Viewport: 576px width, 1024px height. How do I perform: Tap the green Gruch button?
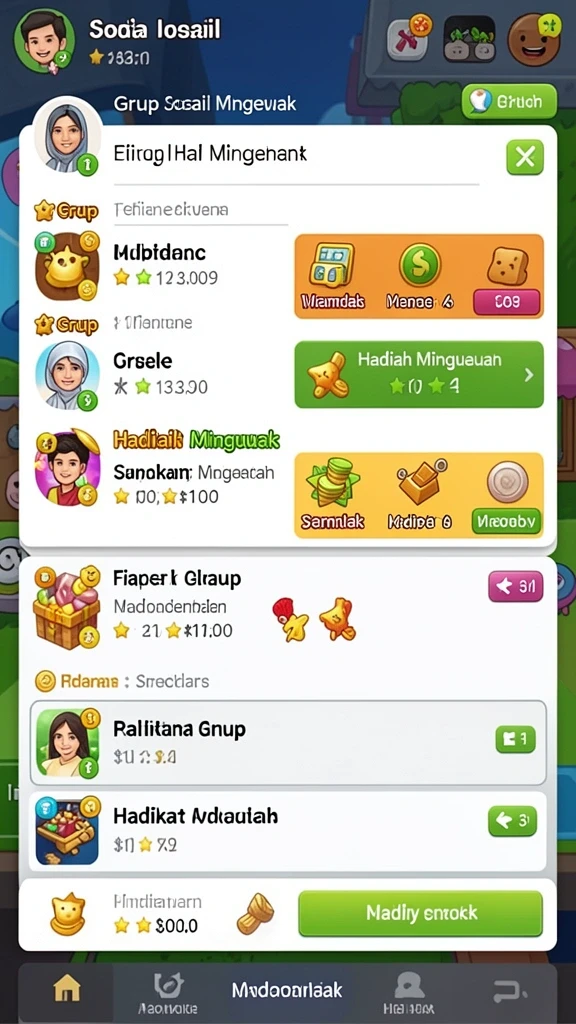(x=509, y=101)
